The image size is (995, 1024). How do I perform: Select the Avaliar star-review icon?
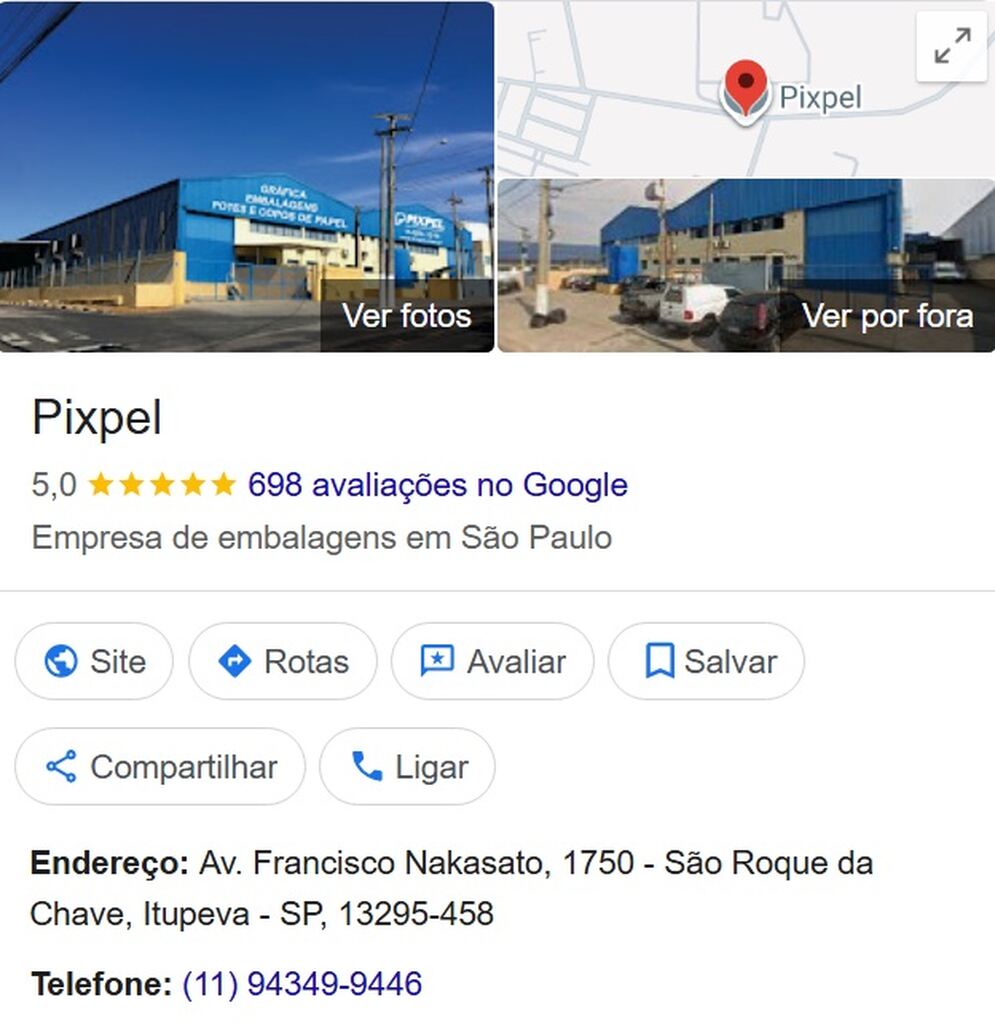tap(437, 660)
